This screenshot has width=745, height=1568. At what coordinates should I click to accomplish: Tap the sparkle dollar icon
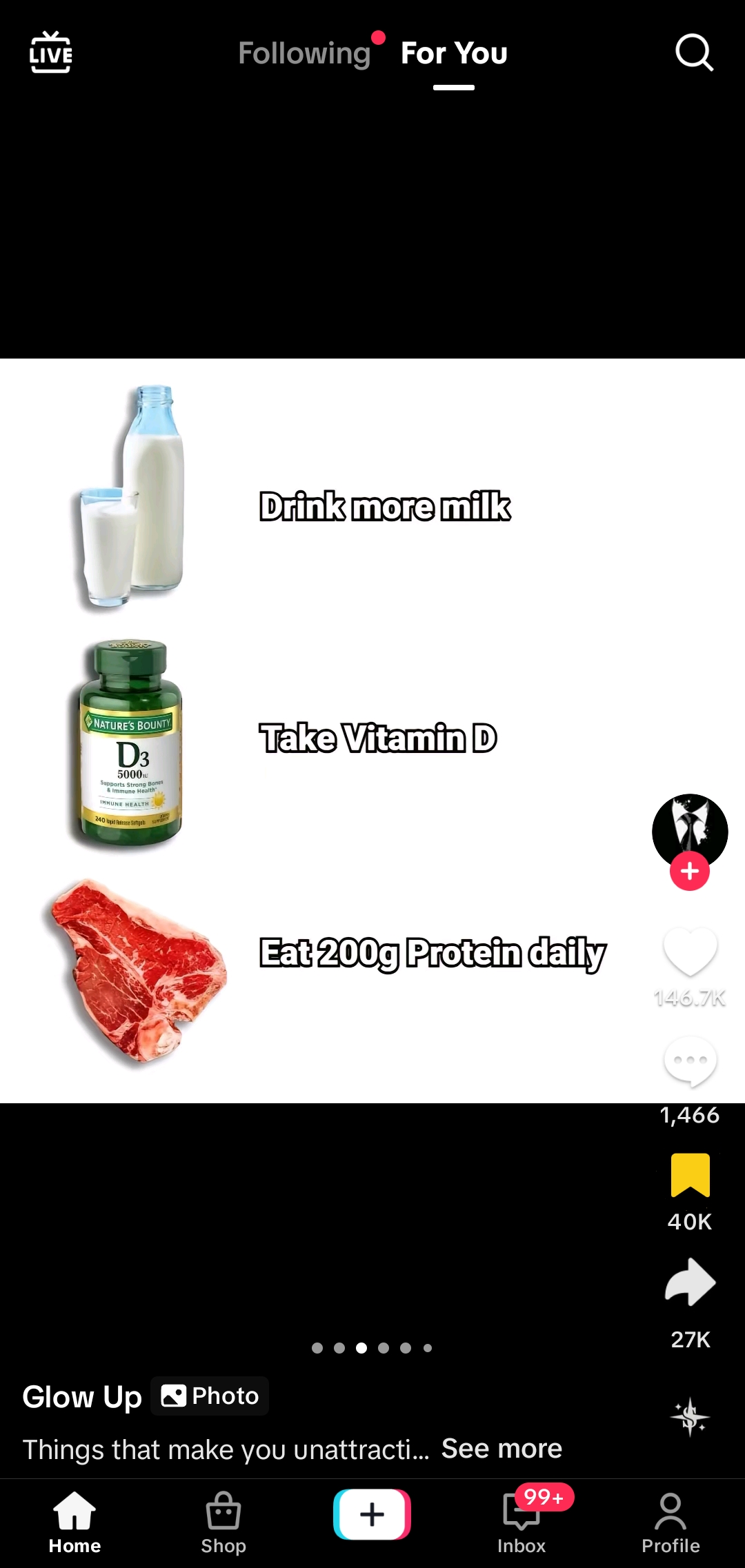pyautogui.click(x=690, y=1418)
